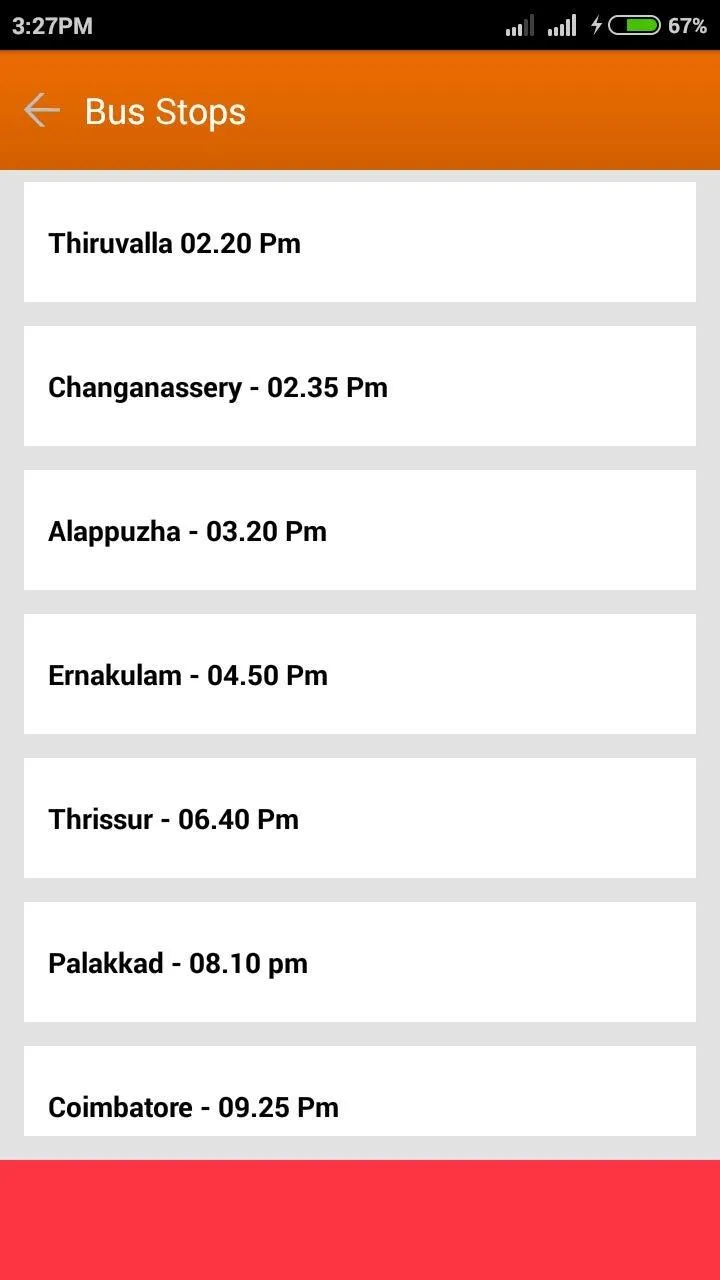Tap the orange app header bar
This screenshot has height=1280, width=720.
coord(360,110)
